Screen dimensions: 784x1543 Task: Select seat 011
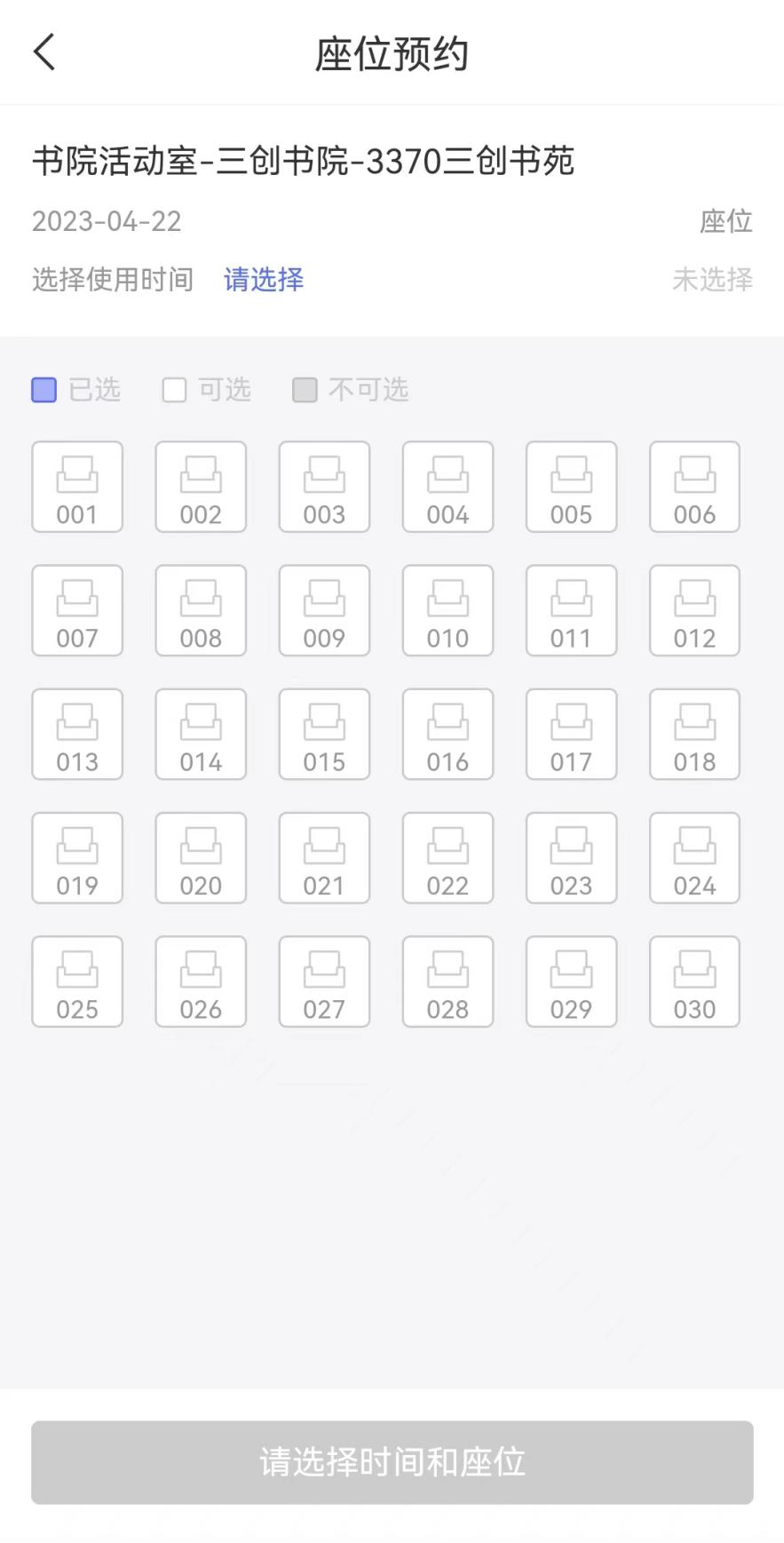coord(571,610)
